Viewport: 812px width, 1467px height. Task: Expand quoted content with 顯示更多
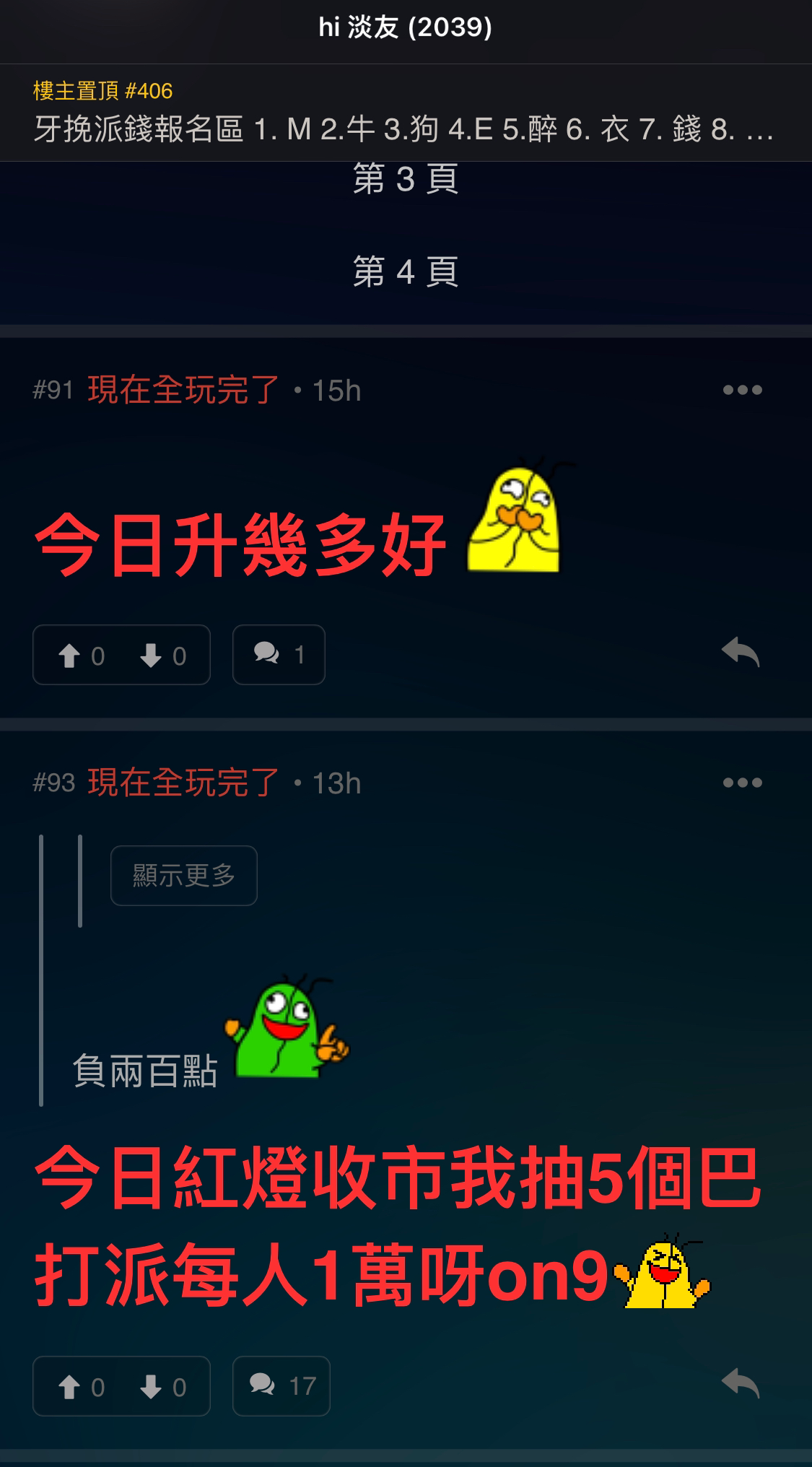183,875
